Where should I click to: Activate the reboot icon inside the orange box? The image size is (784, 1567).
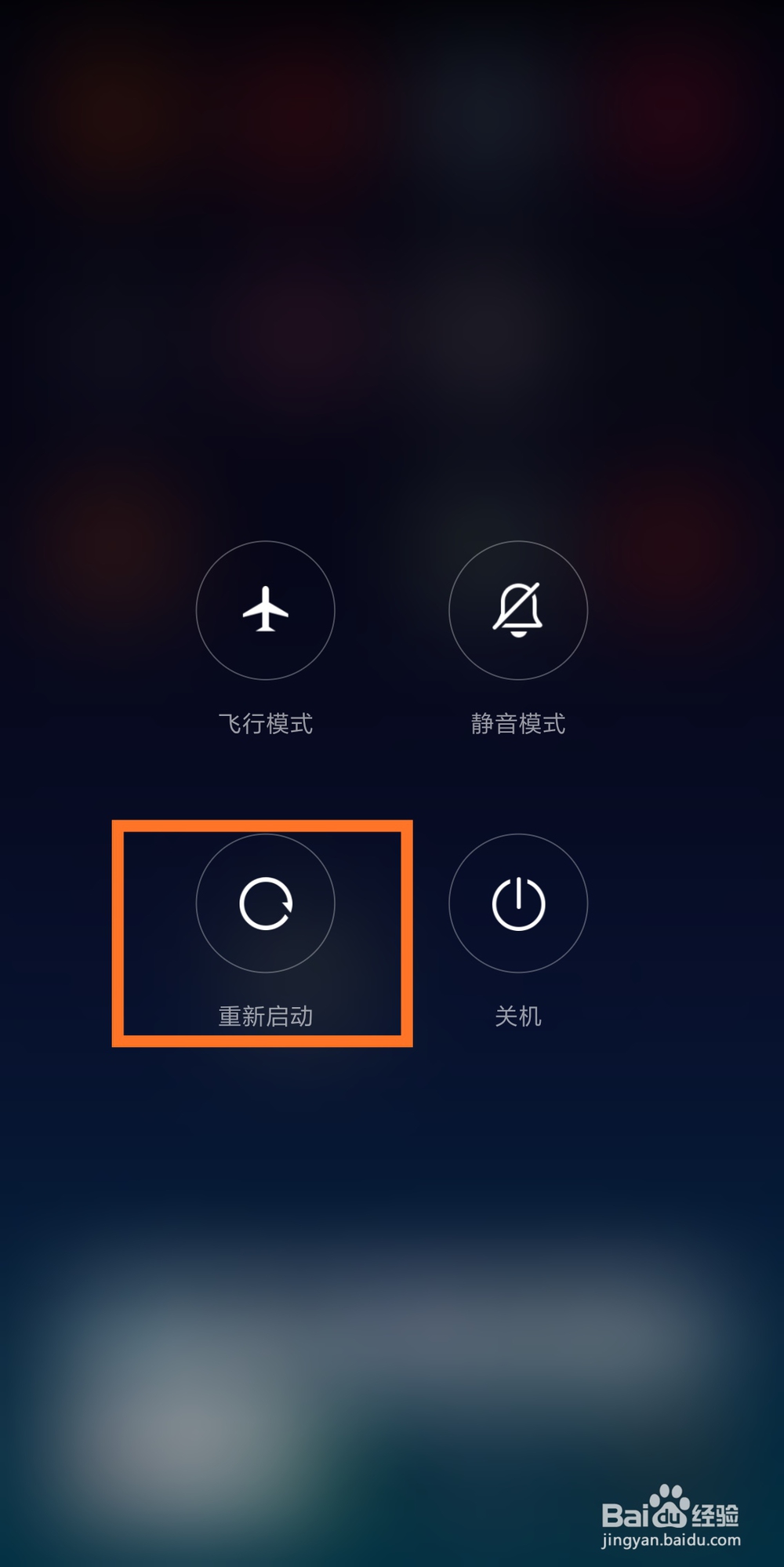266,903
